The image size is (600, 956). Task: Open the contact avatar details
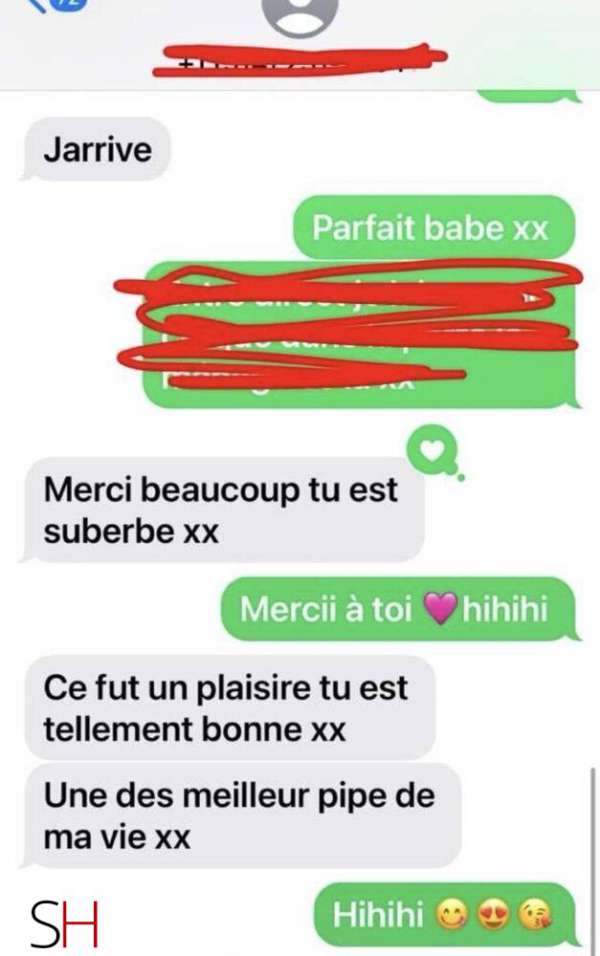pyautogui.click(x=299, y=14)
